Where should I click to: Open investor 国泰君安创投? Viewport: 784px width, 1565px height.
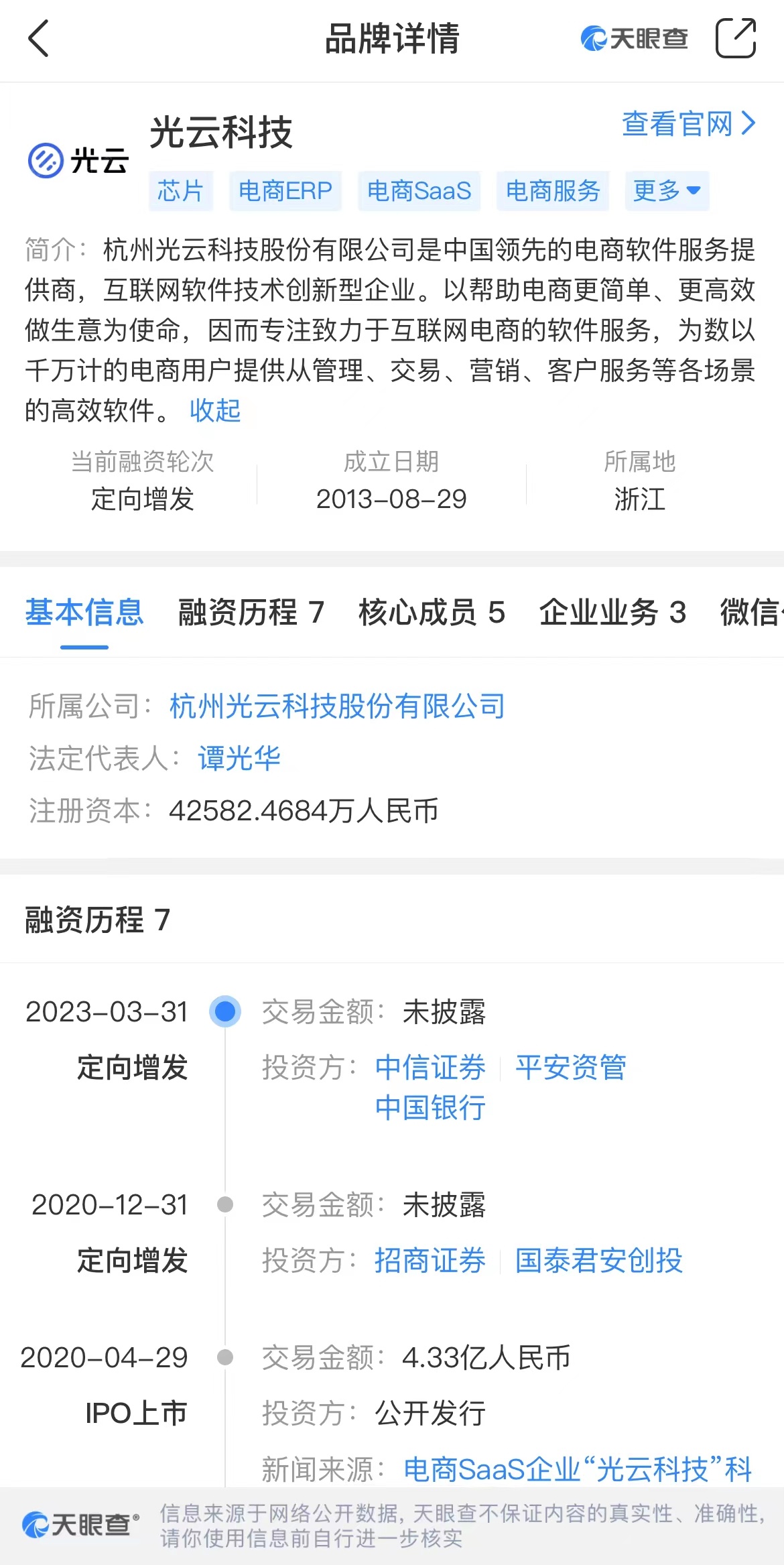(x=599, y=1260)
